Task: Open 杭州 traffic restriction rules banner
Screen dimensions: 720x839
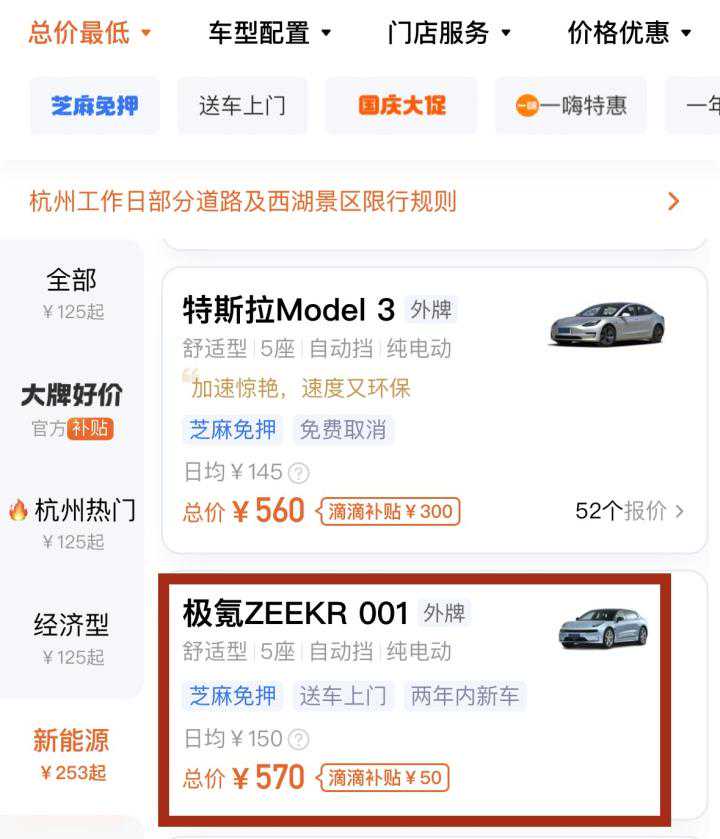Action: point(355,201)
